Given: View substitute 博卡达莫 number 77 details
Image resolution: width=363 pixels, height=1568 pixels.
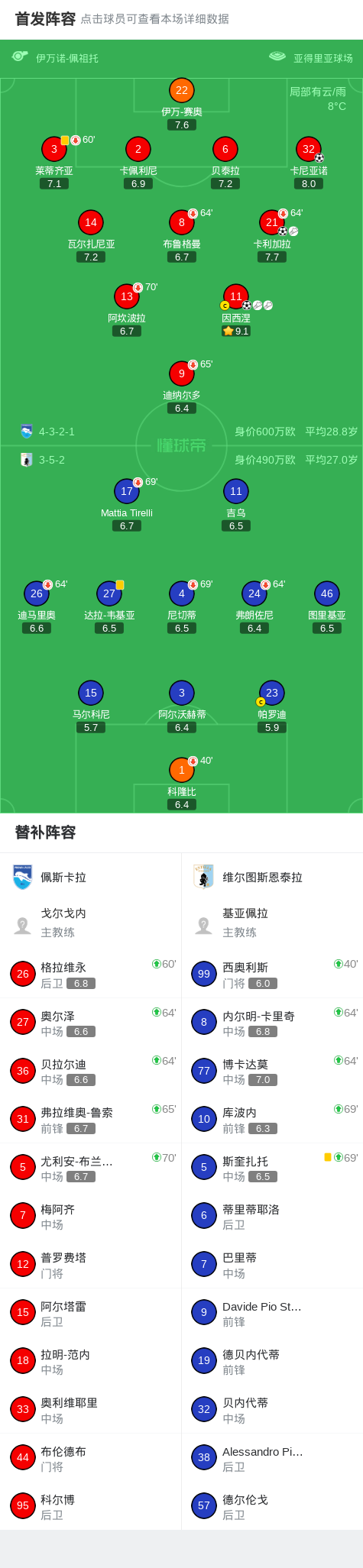Looking at the screenshot, I should (x=272, y=1071).
